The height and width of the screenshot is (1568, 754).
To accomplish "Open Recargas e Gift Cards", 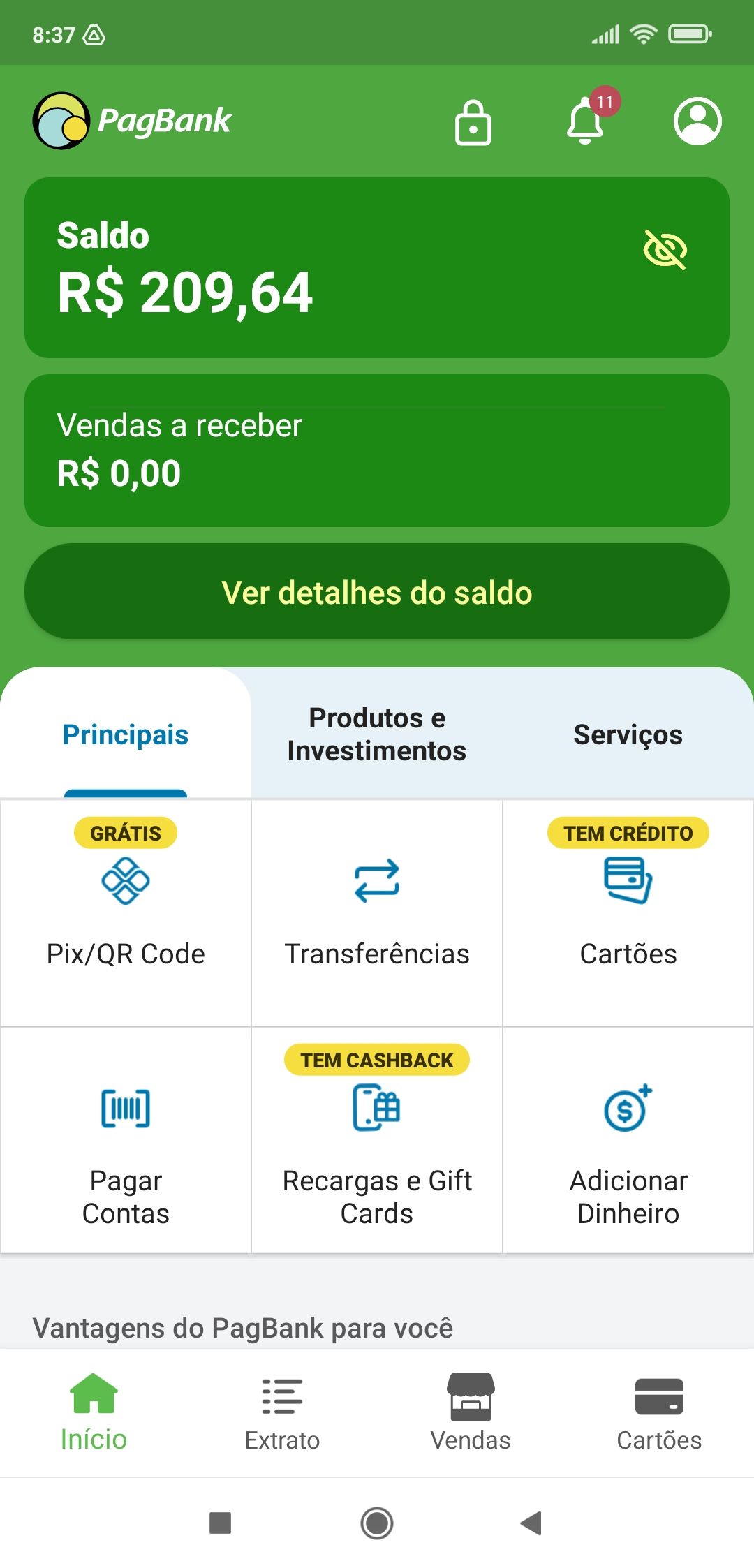I will 377,1139.
